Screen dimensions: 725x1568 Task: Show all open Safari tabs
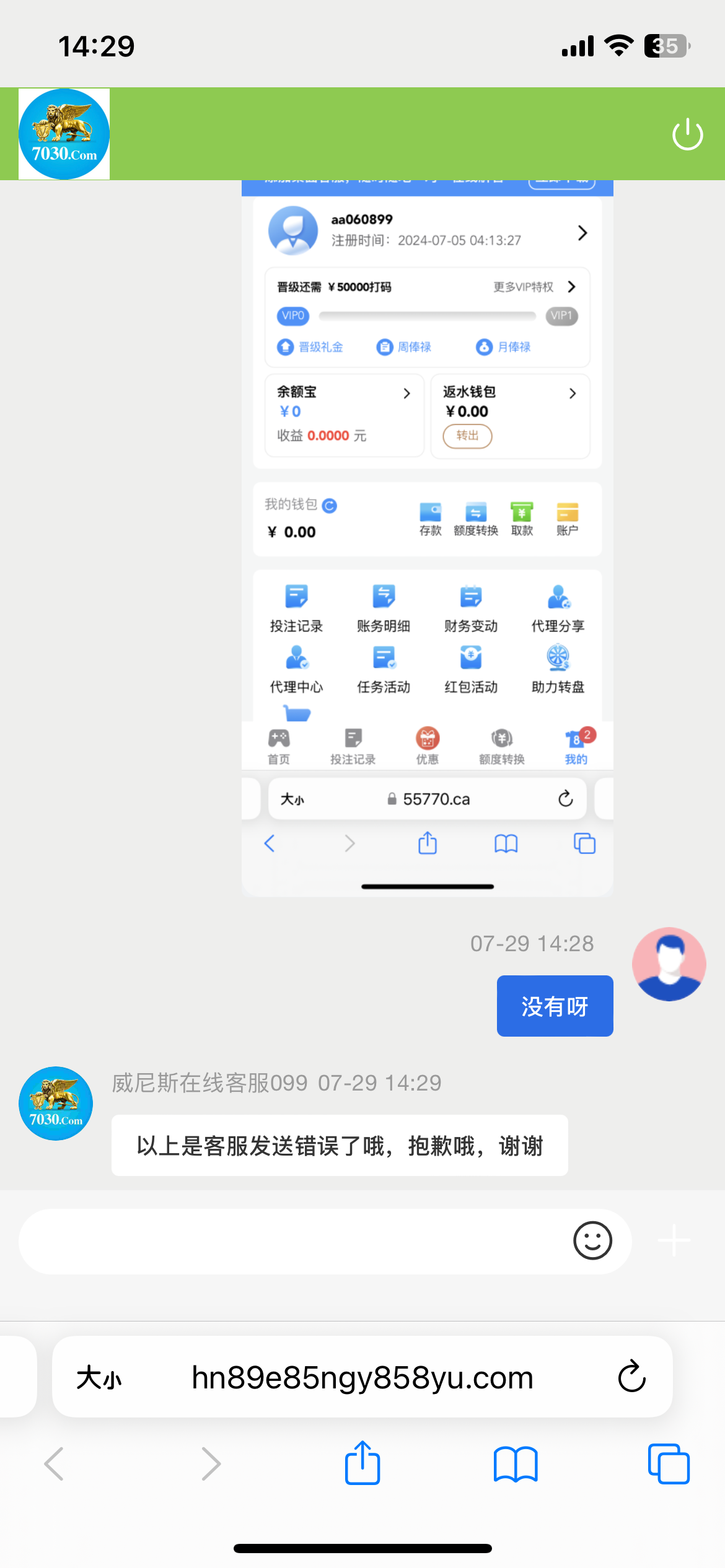[x=668, y=1464]
